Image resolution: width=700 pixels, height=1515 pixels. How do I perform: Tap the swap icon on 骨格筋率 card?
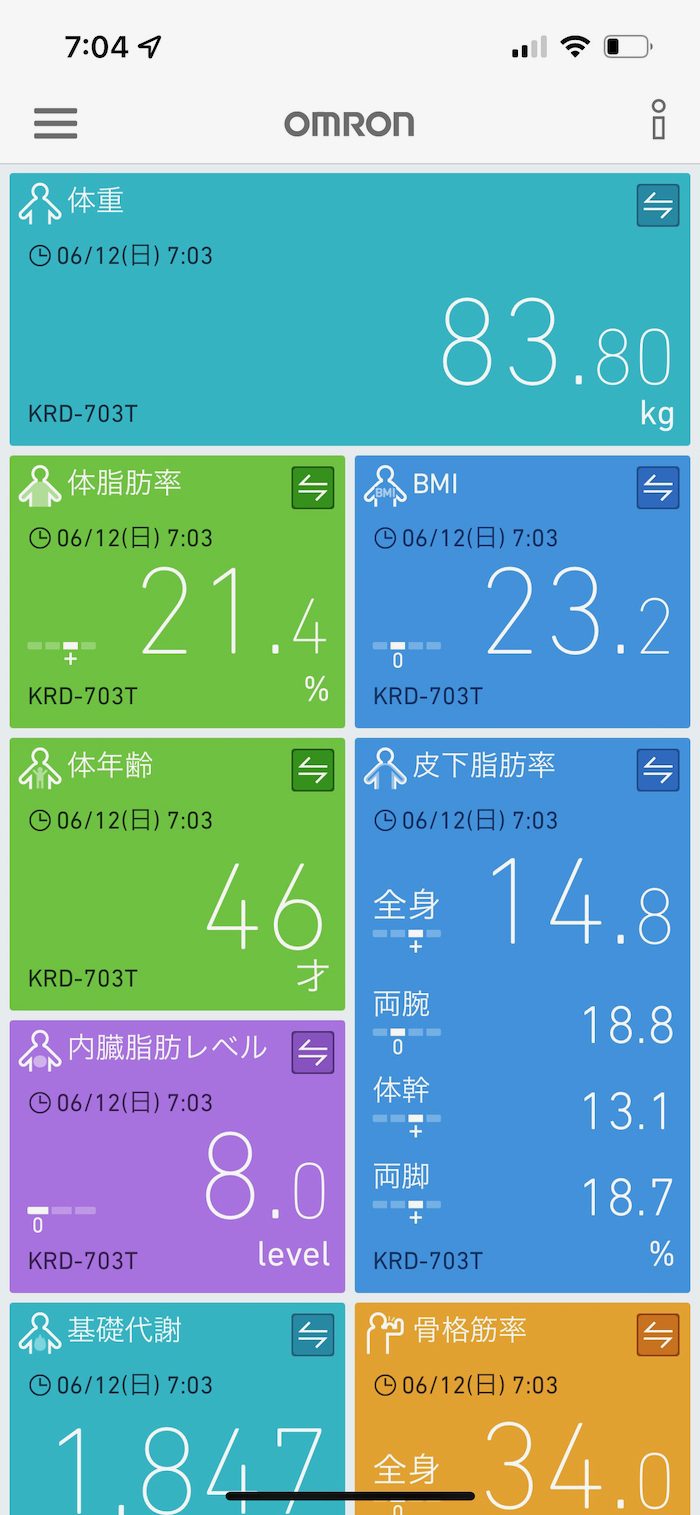pyautogui.click(x=657, y=1335)
